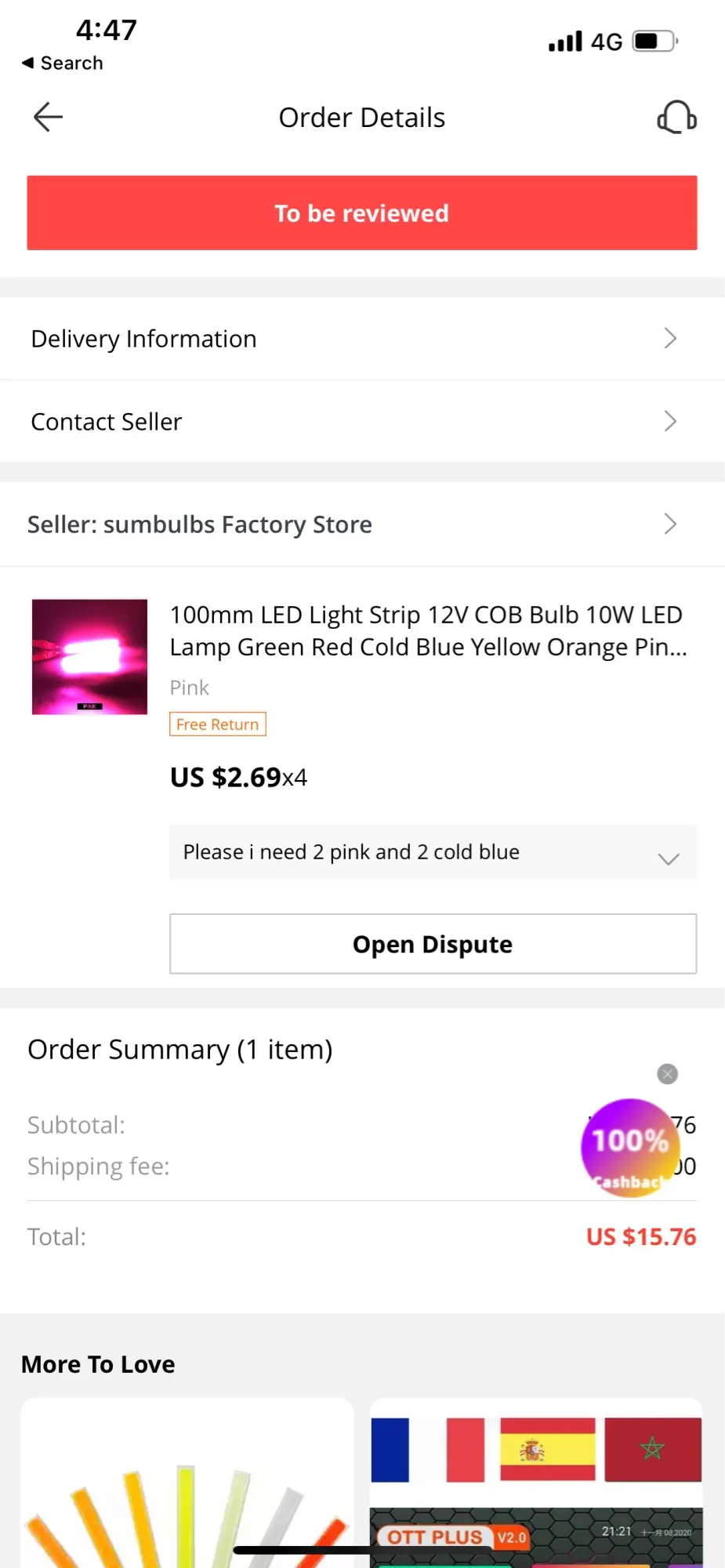Open the 100% Cashback promotion
725x1568 pixels.
pyautogui.click(x=630, y=1148)
